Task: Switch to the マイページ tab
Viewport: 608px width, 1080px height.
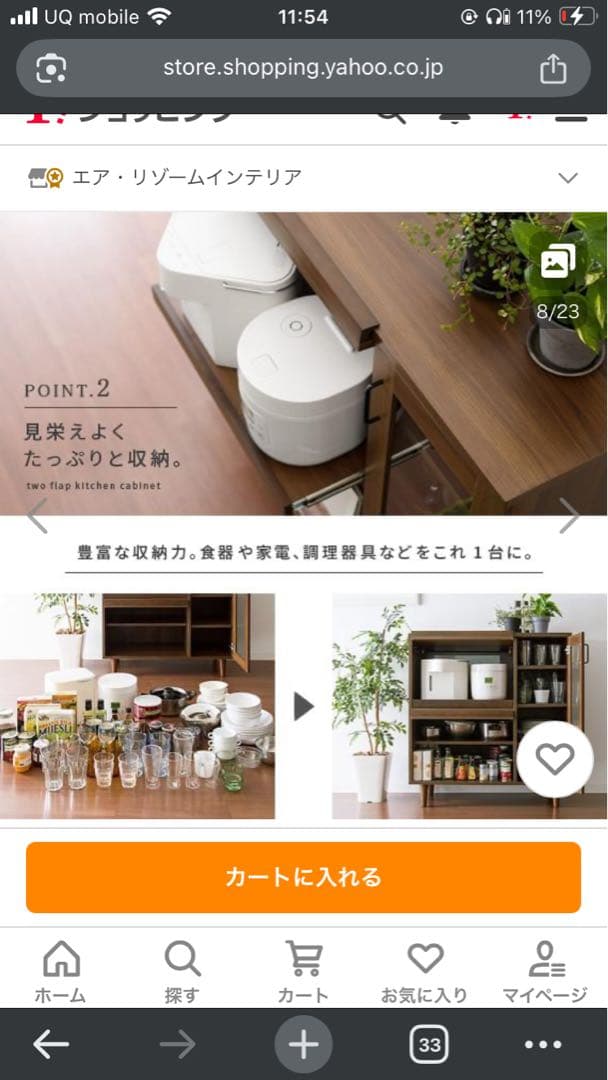Action: 545,971
